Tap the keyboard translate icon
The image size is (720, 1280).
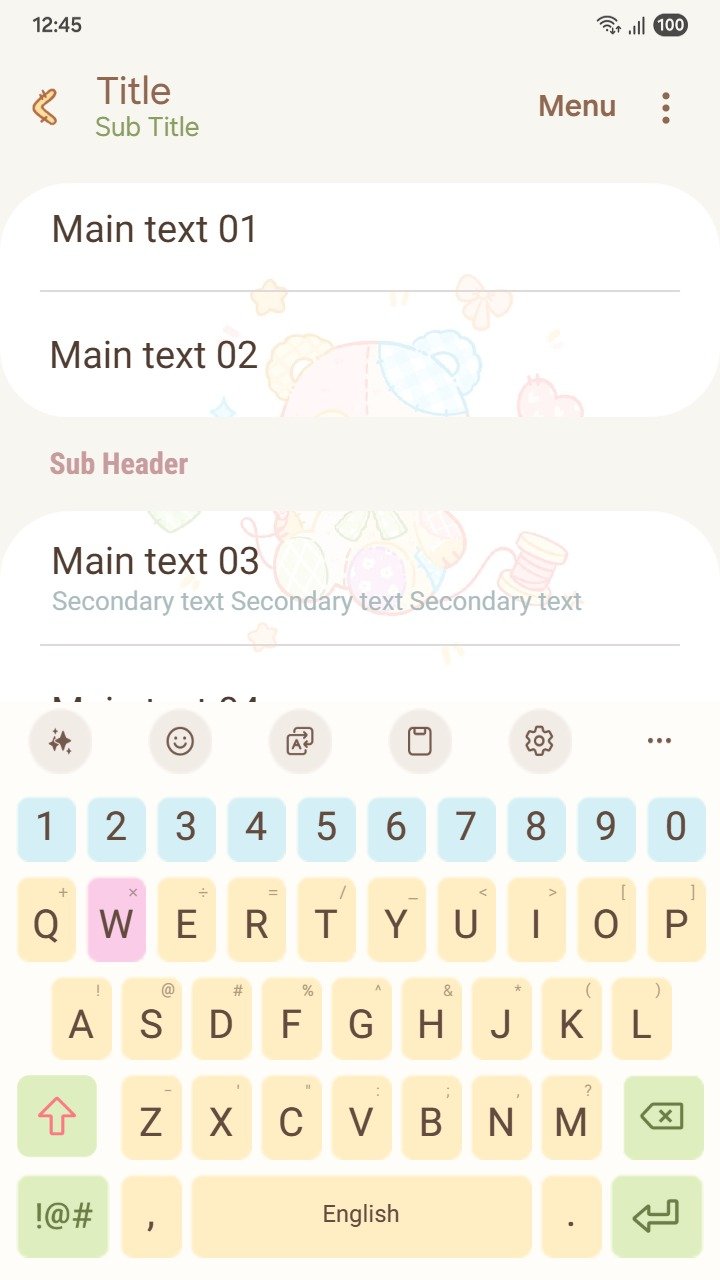(300, 741)
